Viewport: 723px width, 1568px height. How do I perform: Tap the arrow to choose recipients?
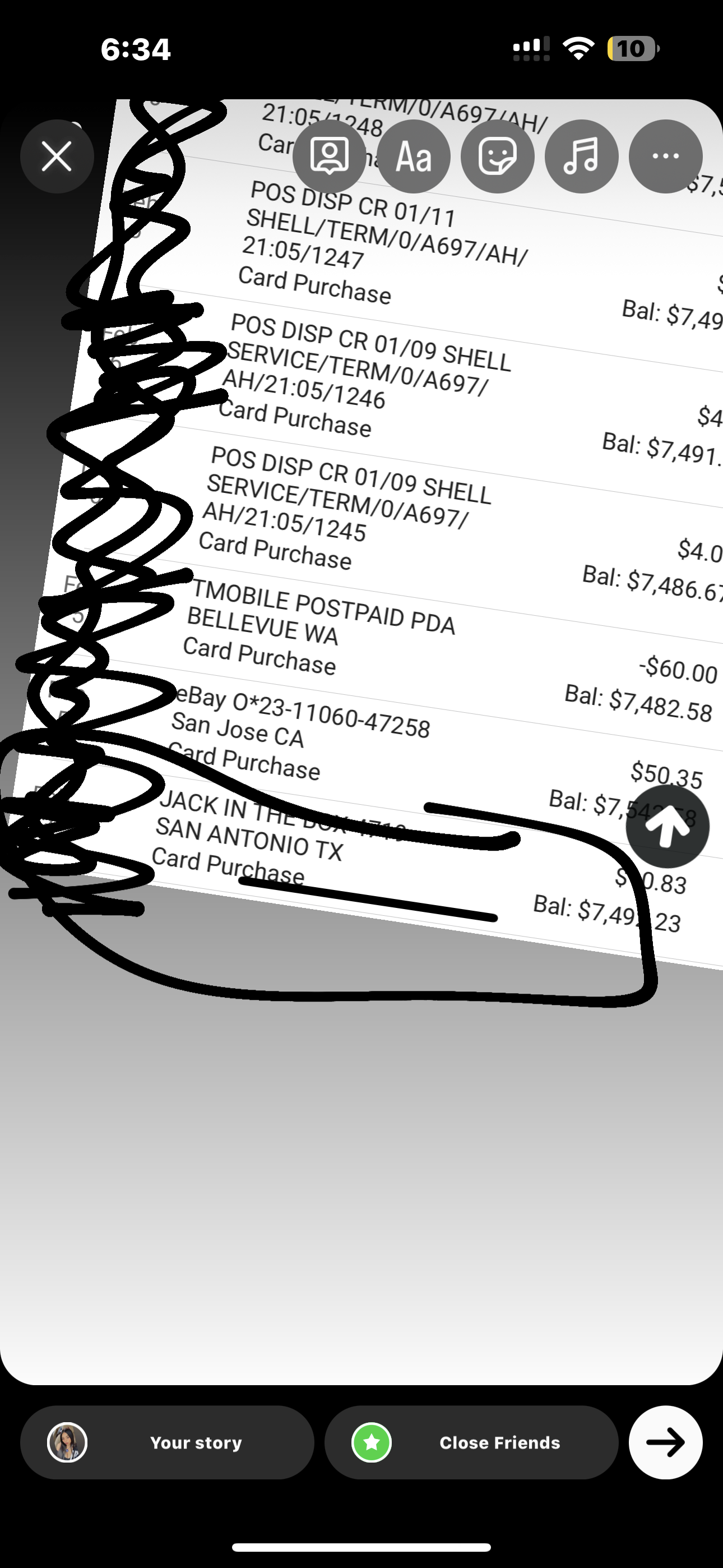tap(665, 1442)
